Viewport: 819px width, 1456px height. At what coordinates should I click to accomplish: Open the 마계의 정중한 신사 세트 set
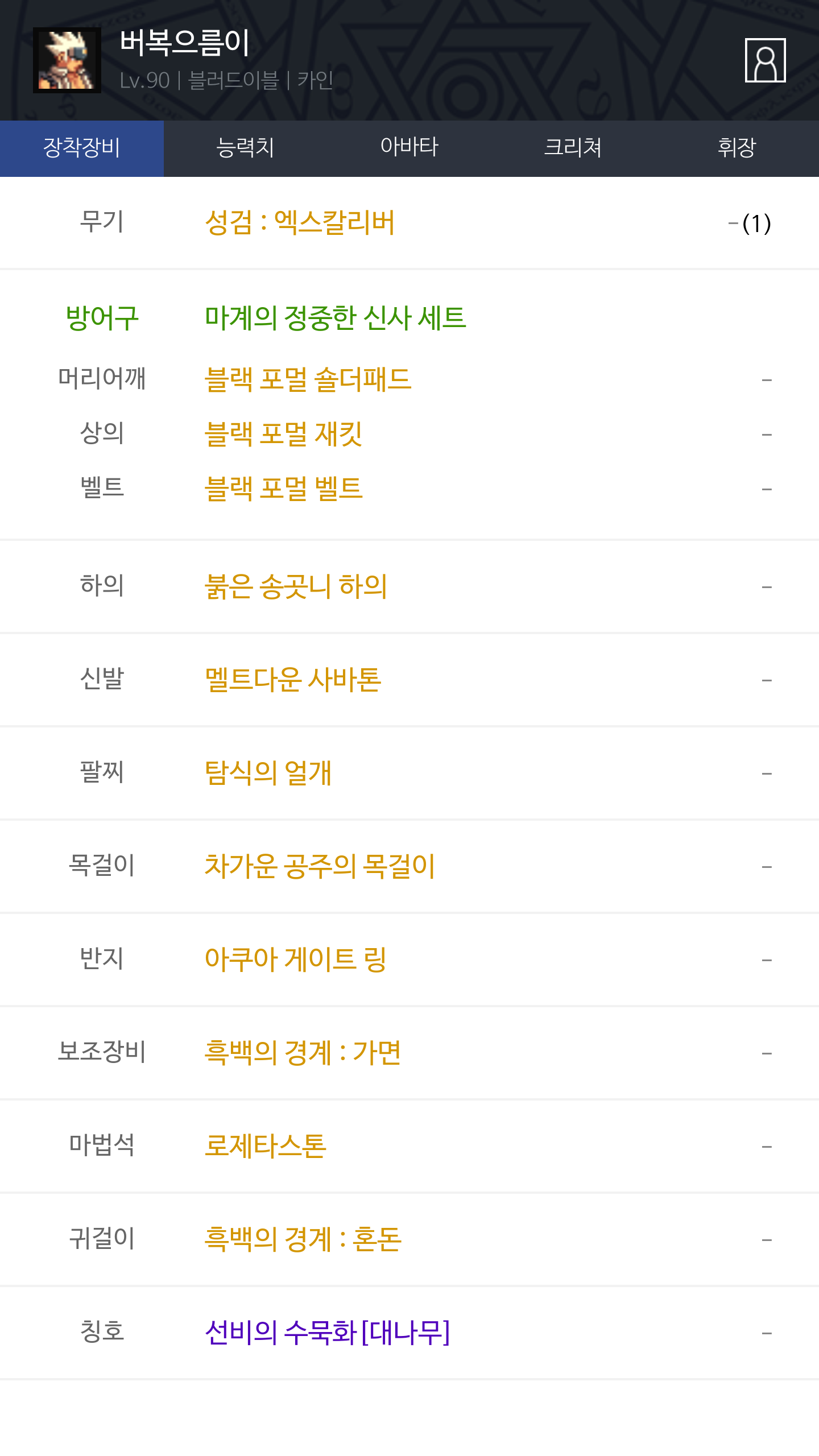(336, 318)
